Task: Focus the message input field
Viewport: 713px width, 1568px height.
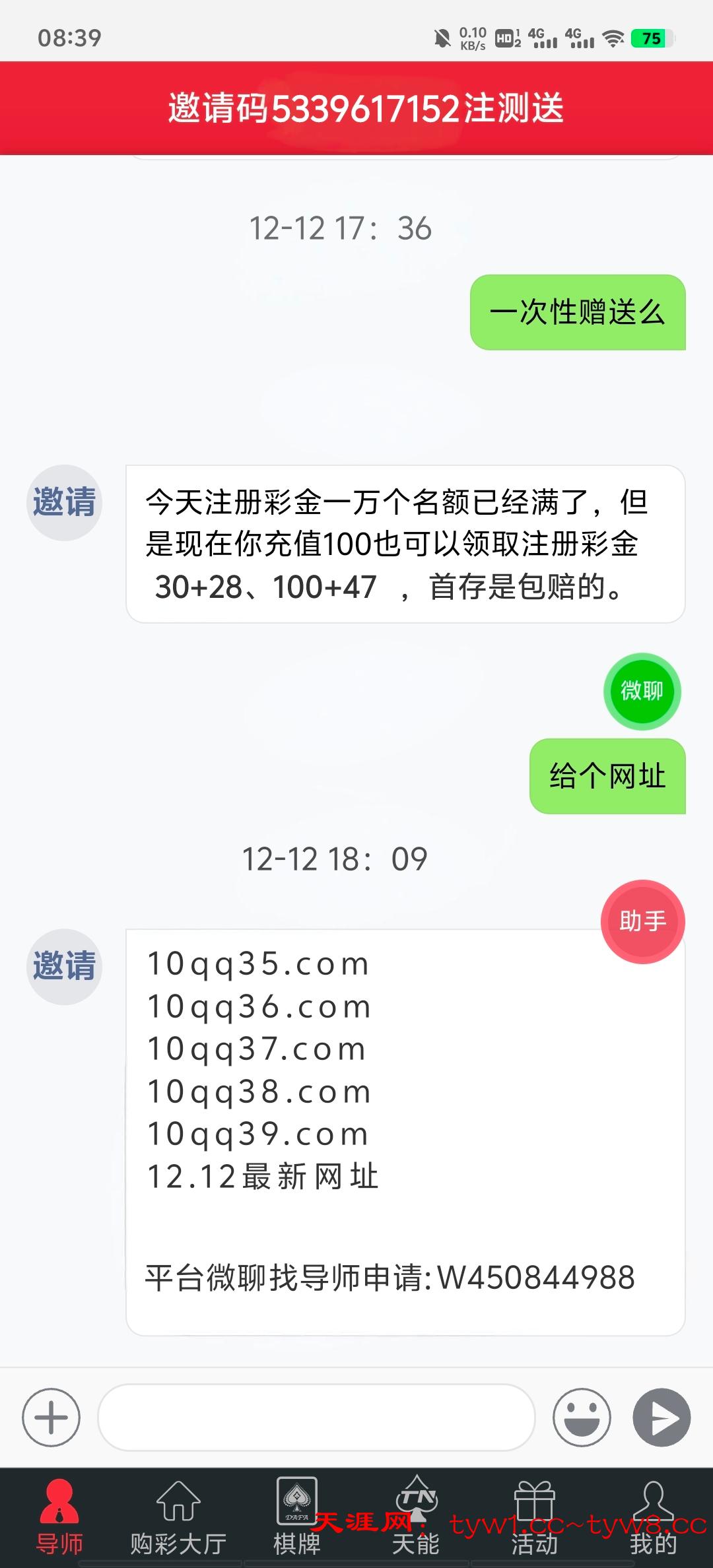Action: click(x=316, y=1417)
